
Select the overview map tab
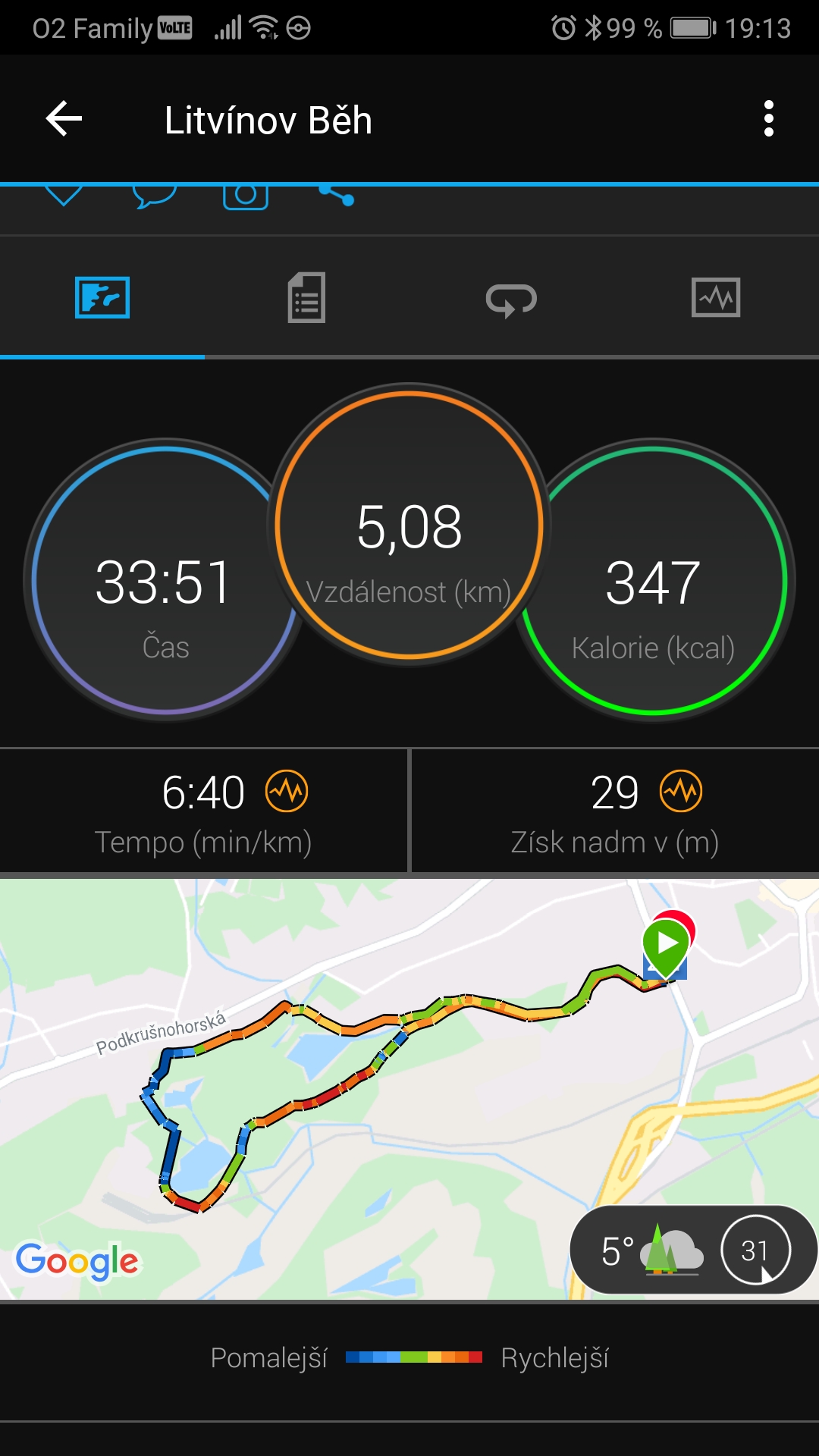point(102,297)
